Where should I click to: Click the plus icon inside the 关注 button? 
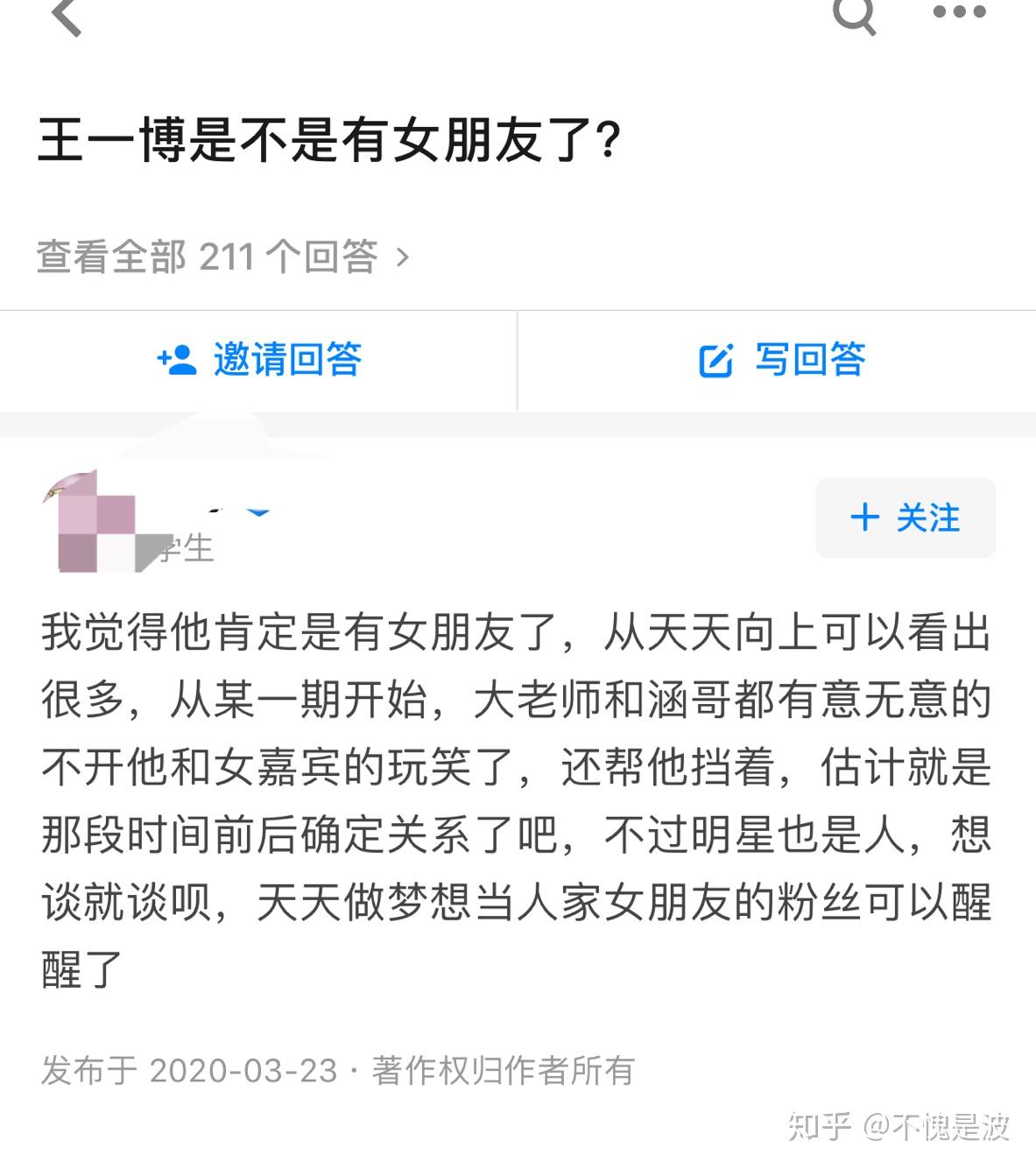point(867,518)
